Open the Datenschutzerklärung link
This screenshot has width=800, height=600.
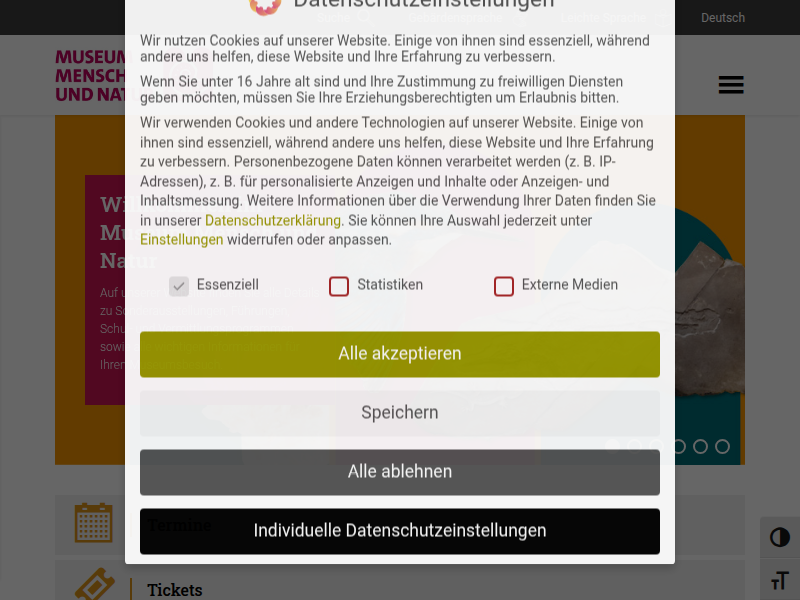coord(272,221)
